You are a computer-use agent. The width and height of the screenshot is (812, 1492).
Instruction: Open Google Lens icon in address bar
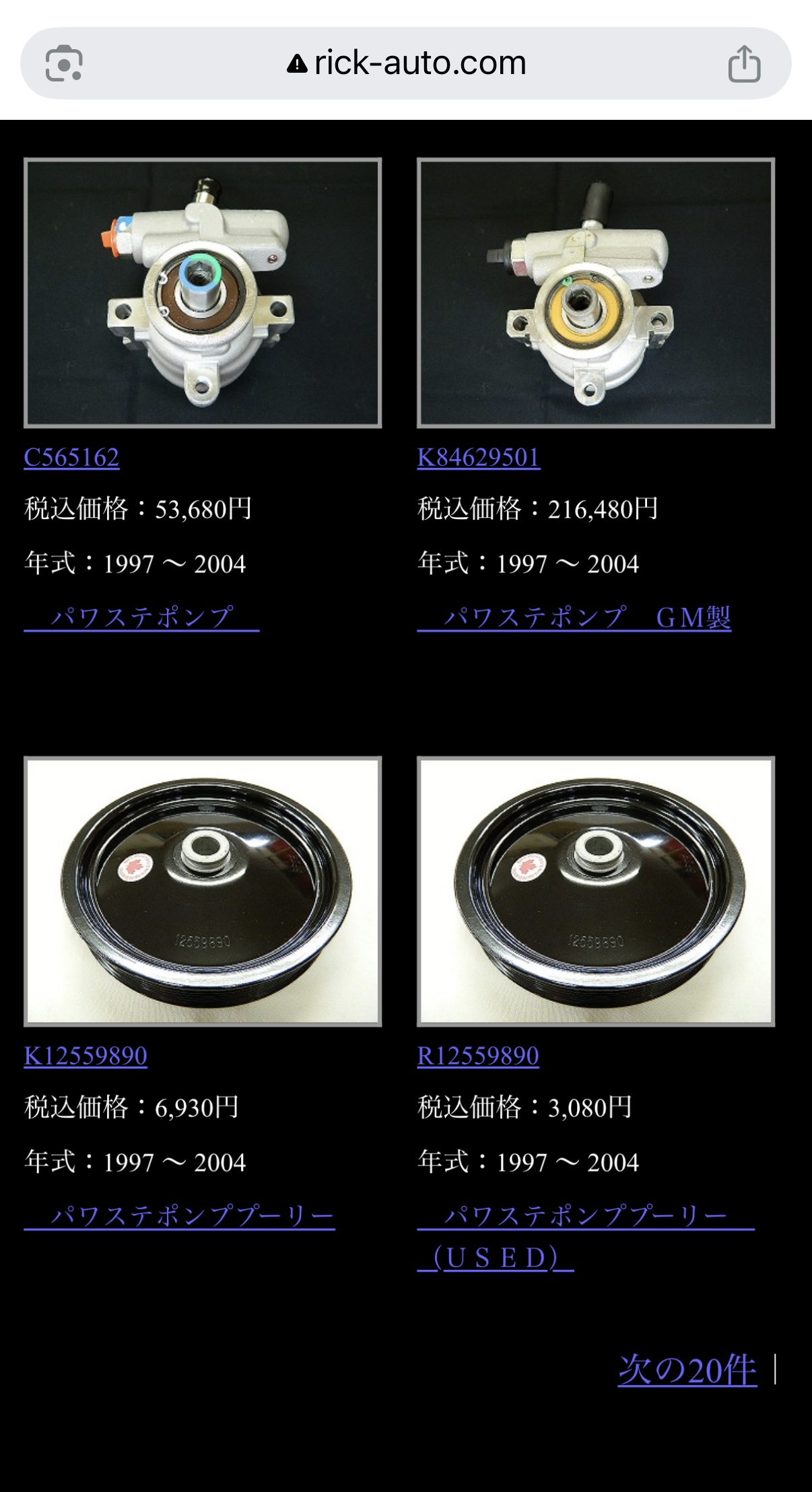pyautogui.click(x=64, y=64)
